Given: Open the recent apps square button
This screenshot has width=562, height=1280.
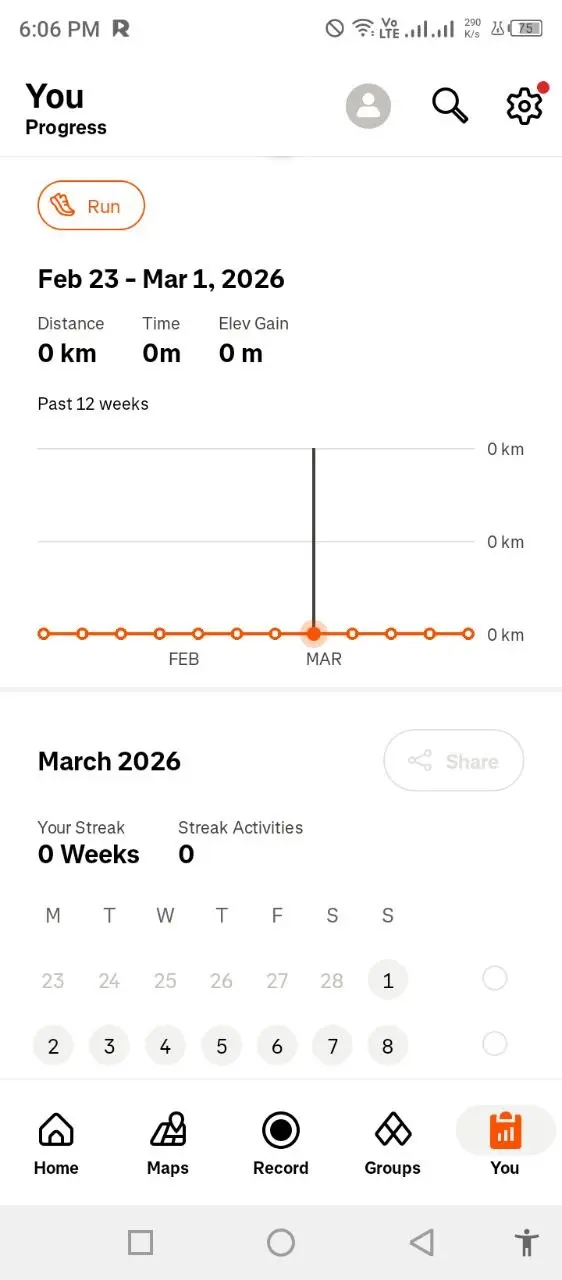Looking at the screenshot, I should (x=141, y=1242).
